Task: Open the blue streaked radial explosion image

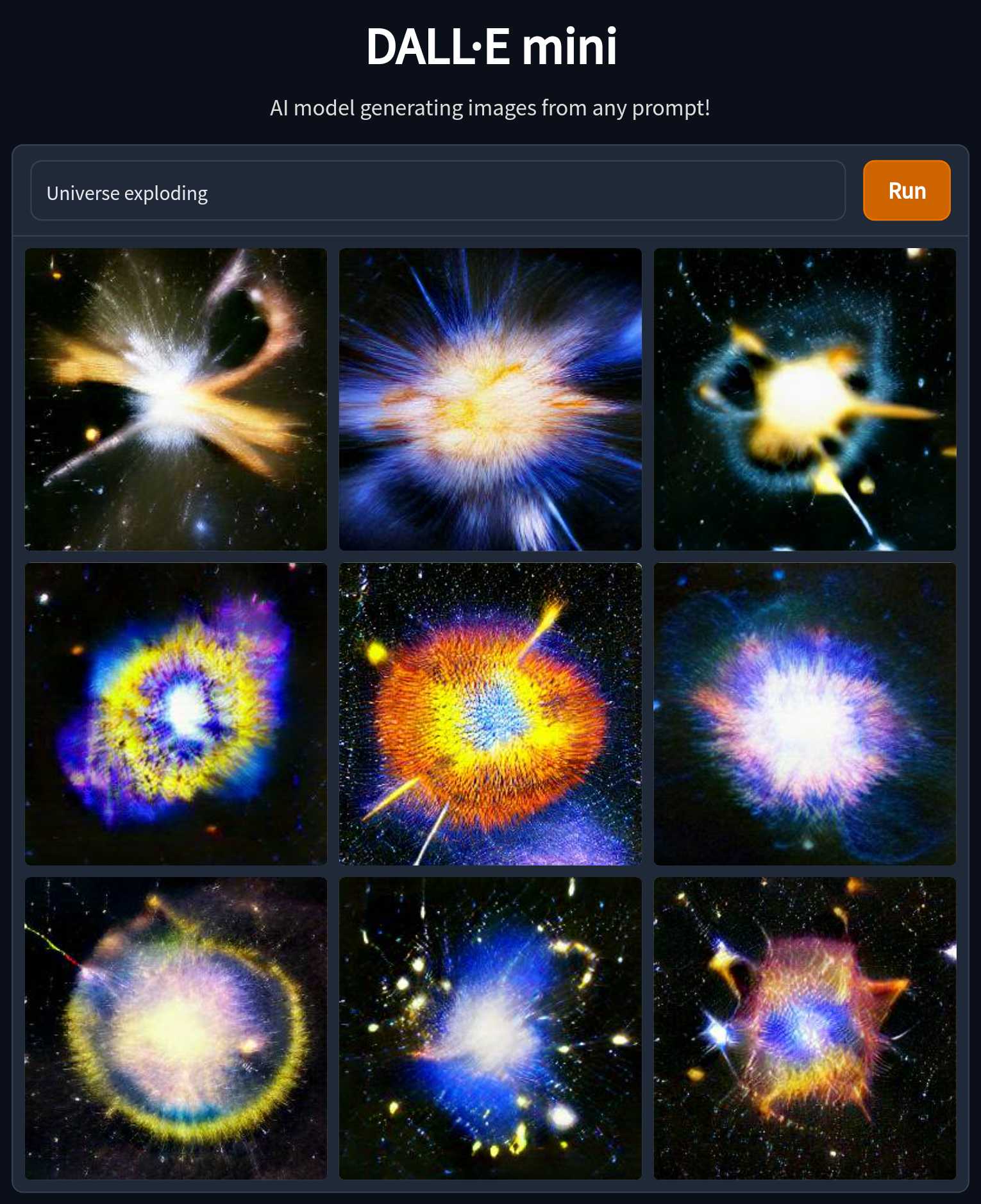Action: coord(490,399)
